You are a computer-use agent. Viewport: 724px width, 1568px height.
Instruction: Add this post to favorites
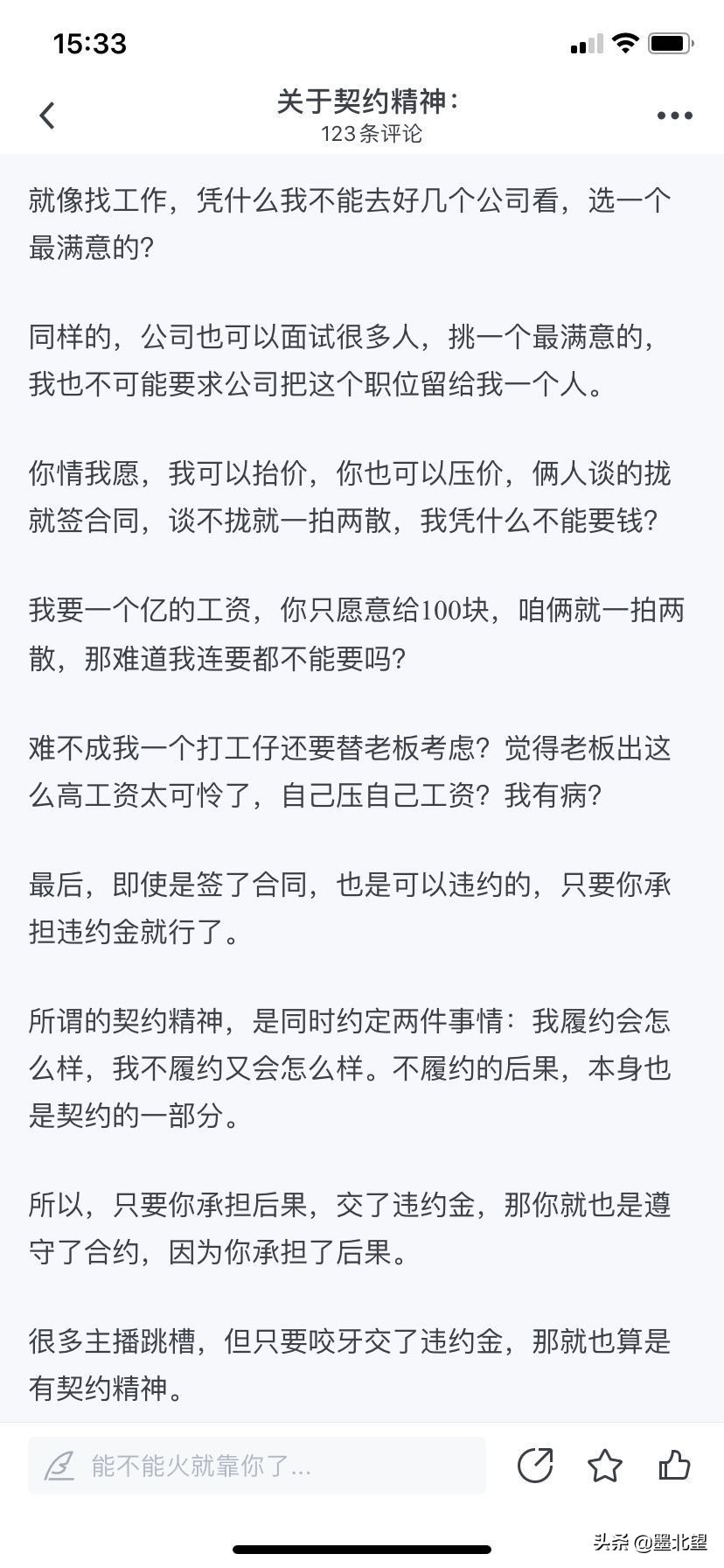(604, 1466)
